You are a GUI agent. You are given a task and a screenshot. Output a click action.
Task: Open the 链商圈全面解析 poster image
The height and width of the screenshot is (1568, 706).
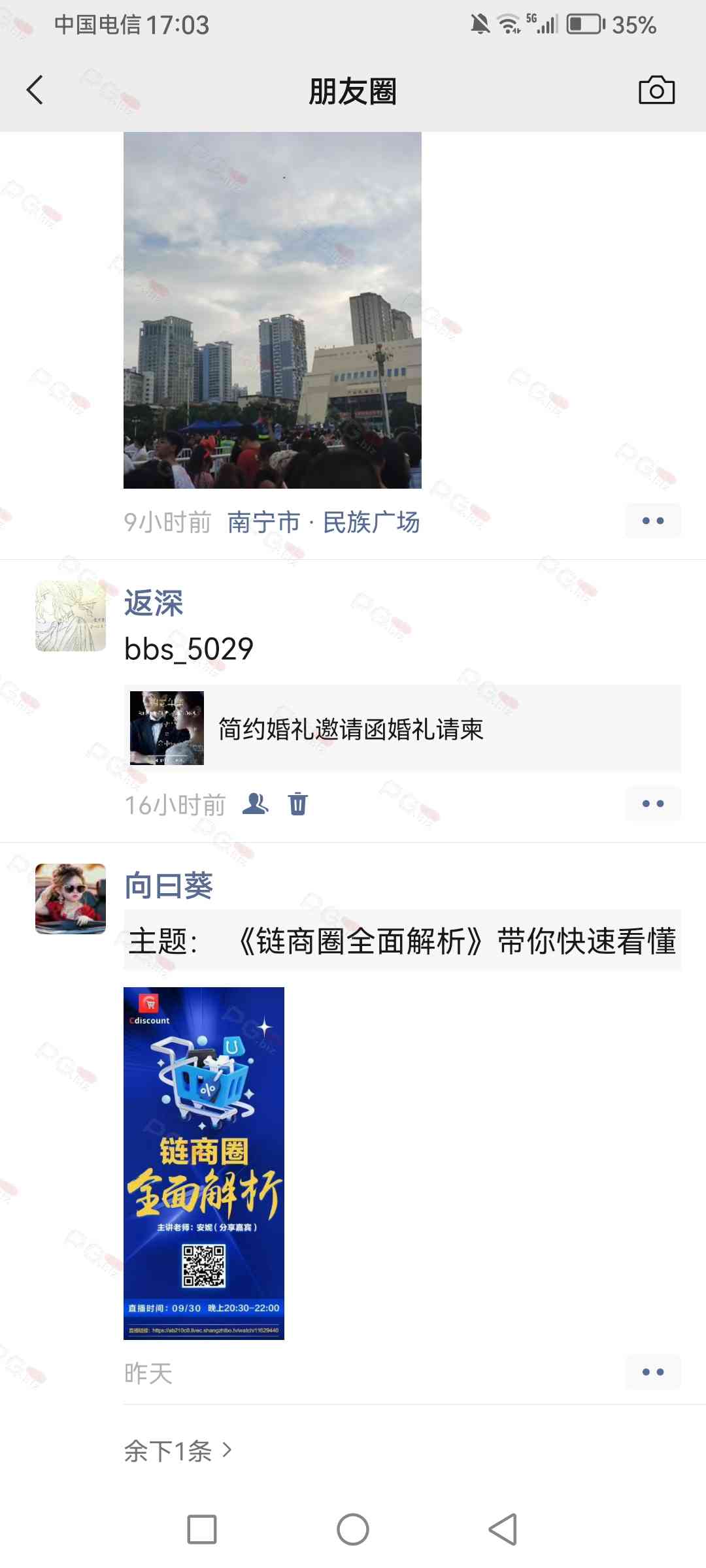[x=204, y=1163]
